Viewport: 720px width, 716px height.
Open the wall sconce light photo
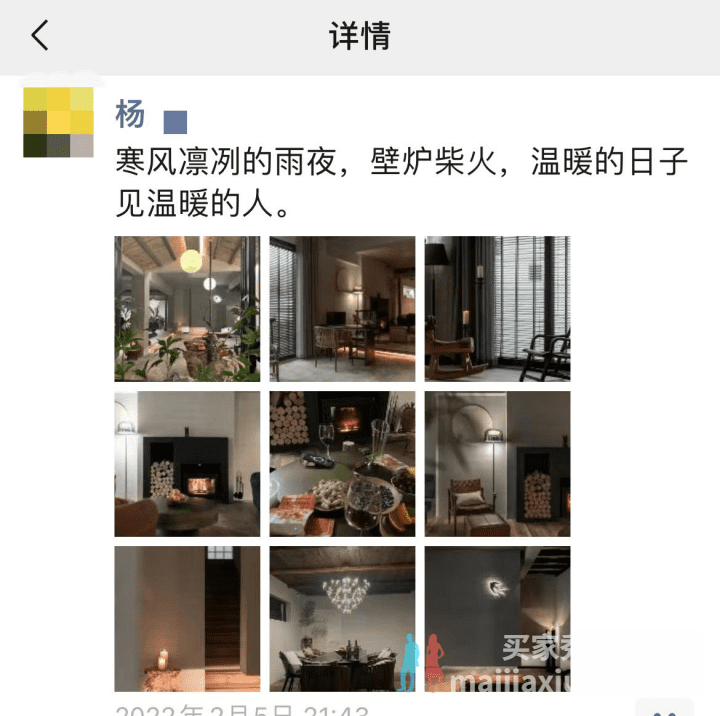click(x=497, y=619)
